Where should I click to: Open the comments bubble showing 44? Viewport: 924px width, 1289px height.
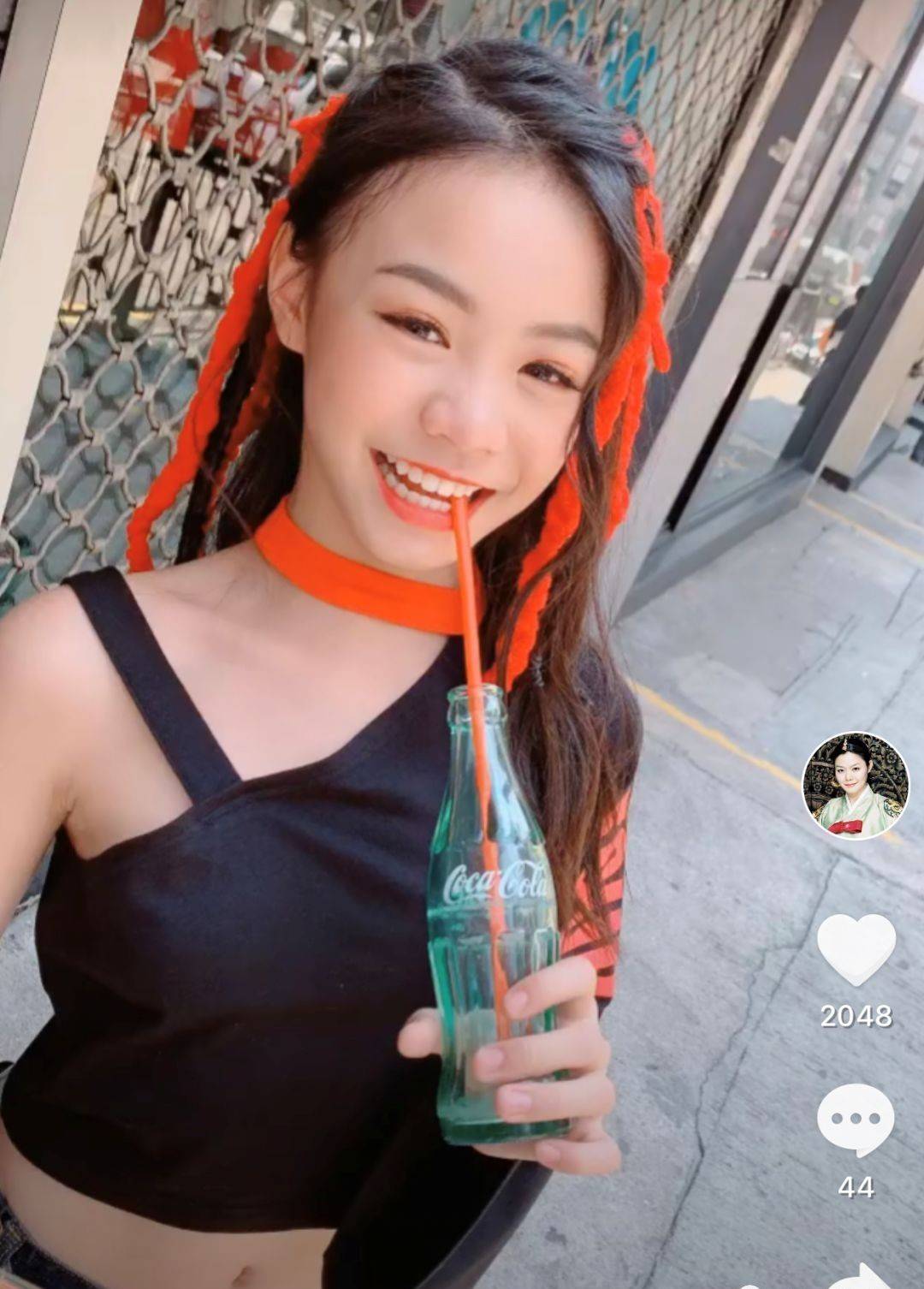point(856,1119)
